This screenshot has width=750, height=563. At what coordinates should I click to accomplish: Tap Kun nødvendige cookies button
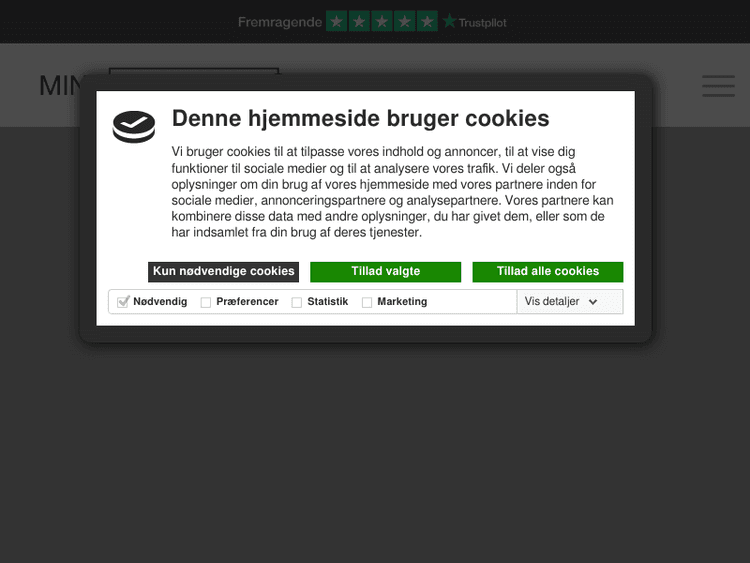tap(224, 271)
